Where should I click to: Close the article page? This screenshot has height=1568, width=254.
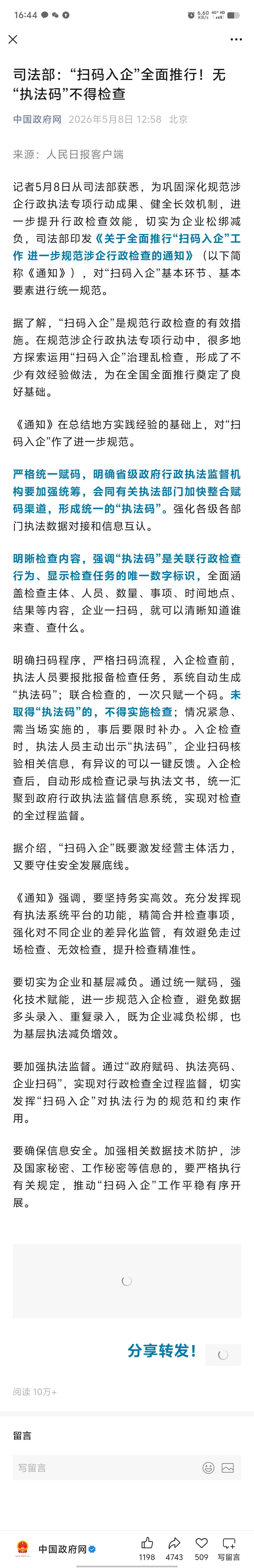click(x=13, y=40)
